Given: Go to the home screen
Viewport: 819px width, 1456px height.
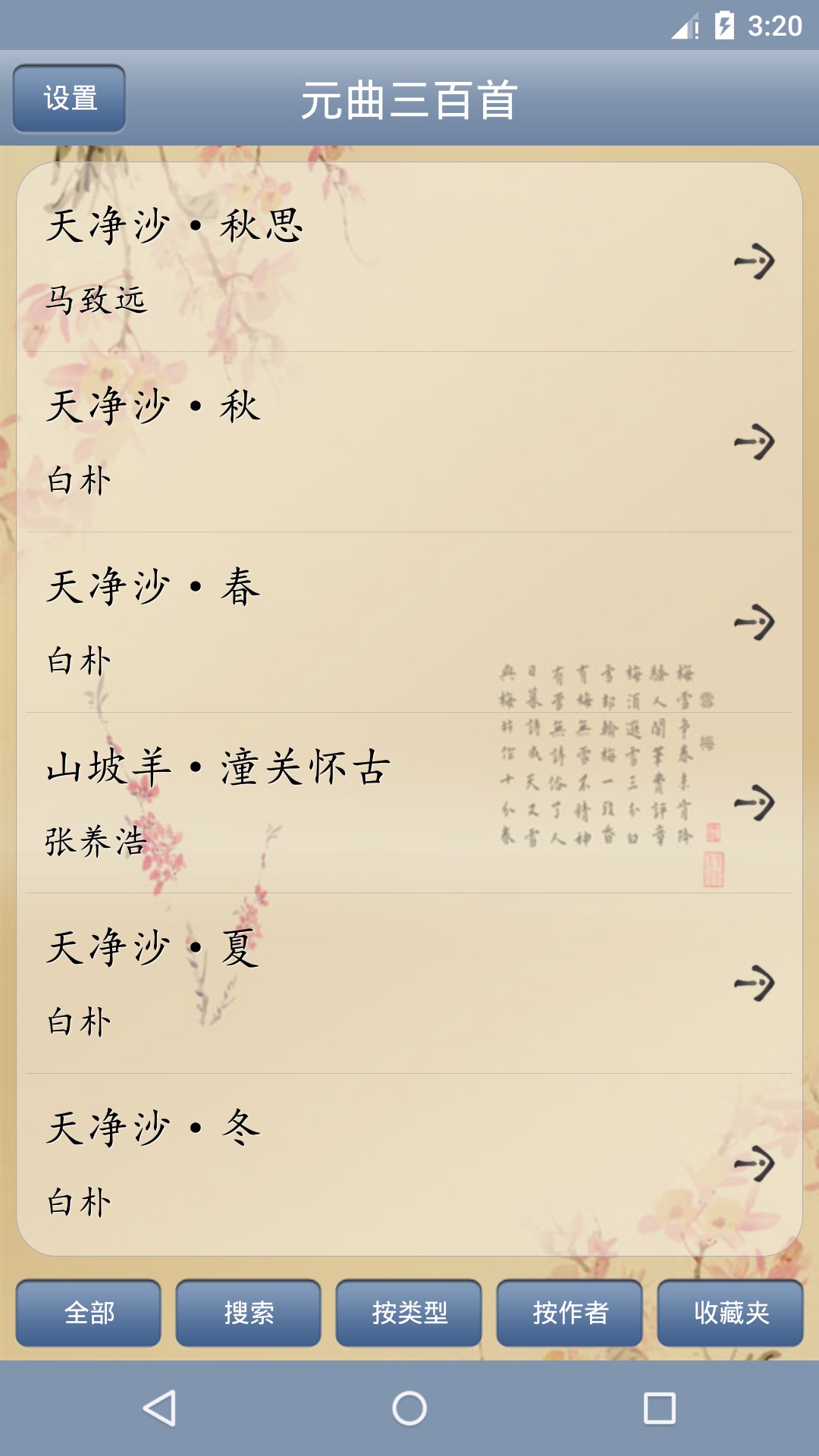Looking at the screenshot, I should click(x=409, y=1408).
